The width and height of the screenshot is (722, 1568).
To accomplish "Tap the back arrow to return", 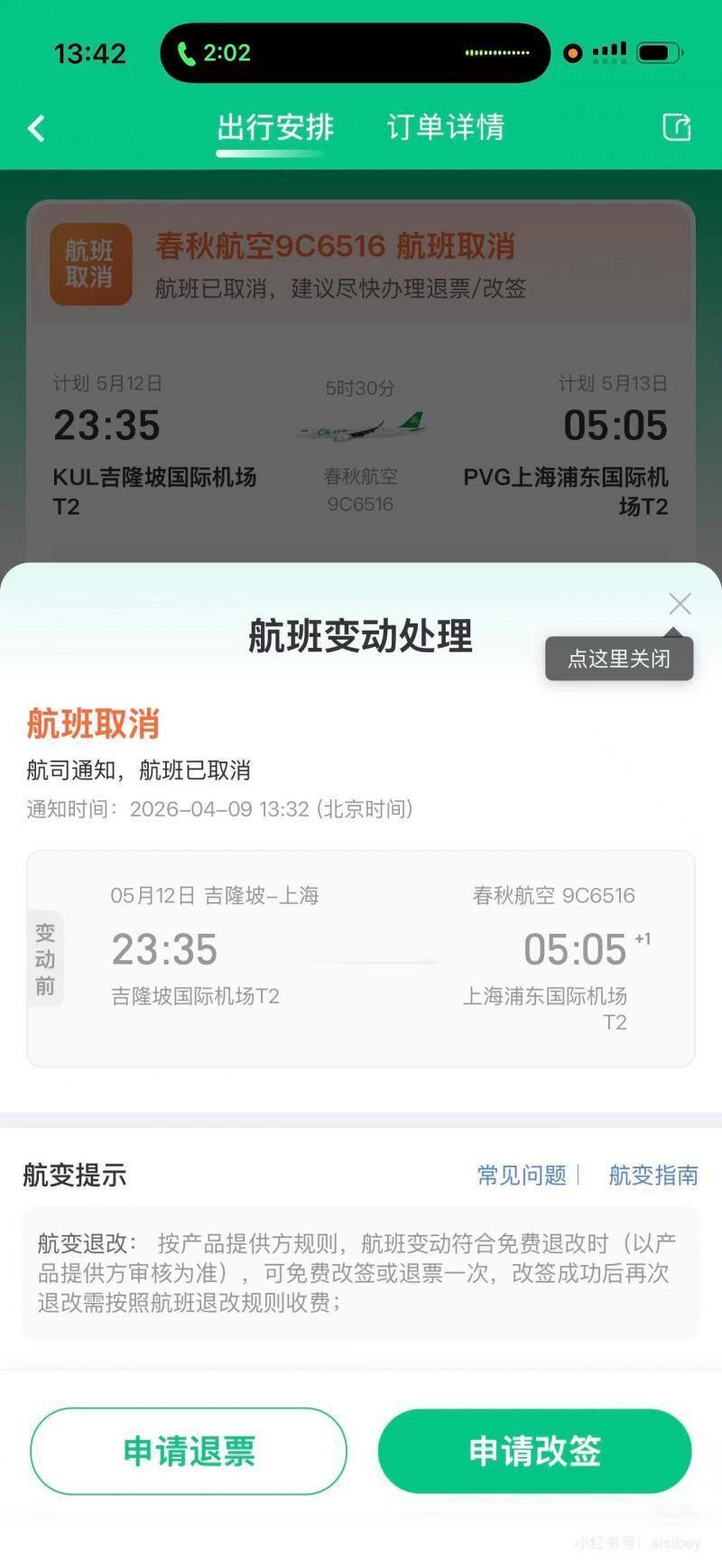I will click(x=36, y=128).
